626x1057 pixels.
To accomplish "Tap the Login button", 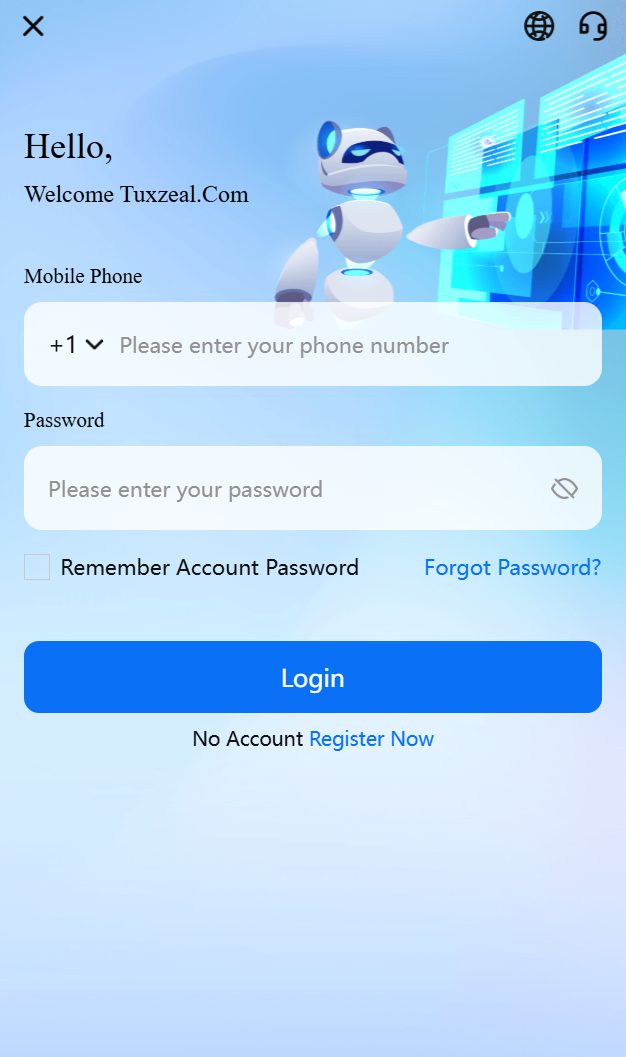I will click(313, 677).
